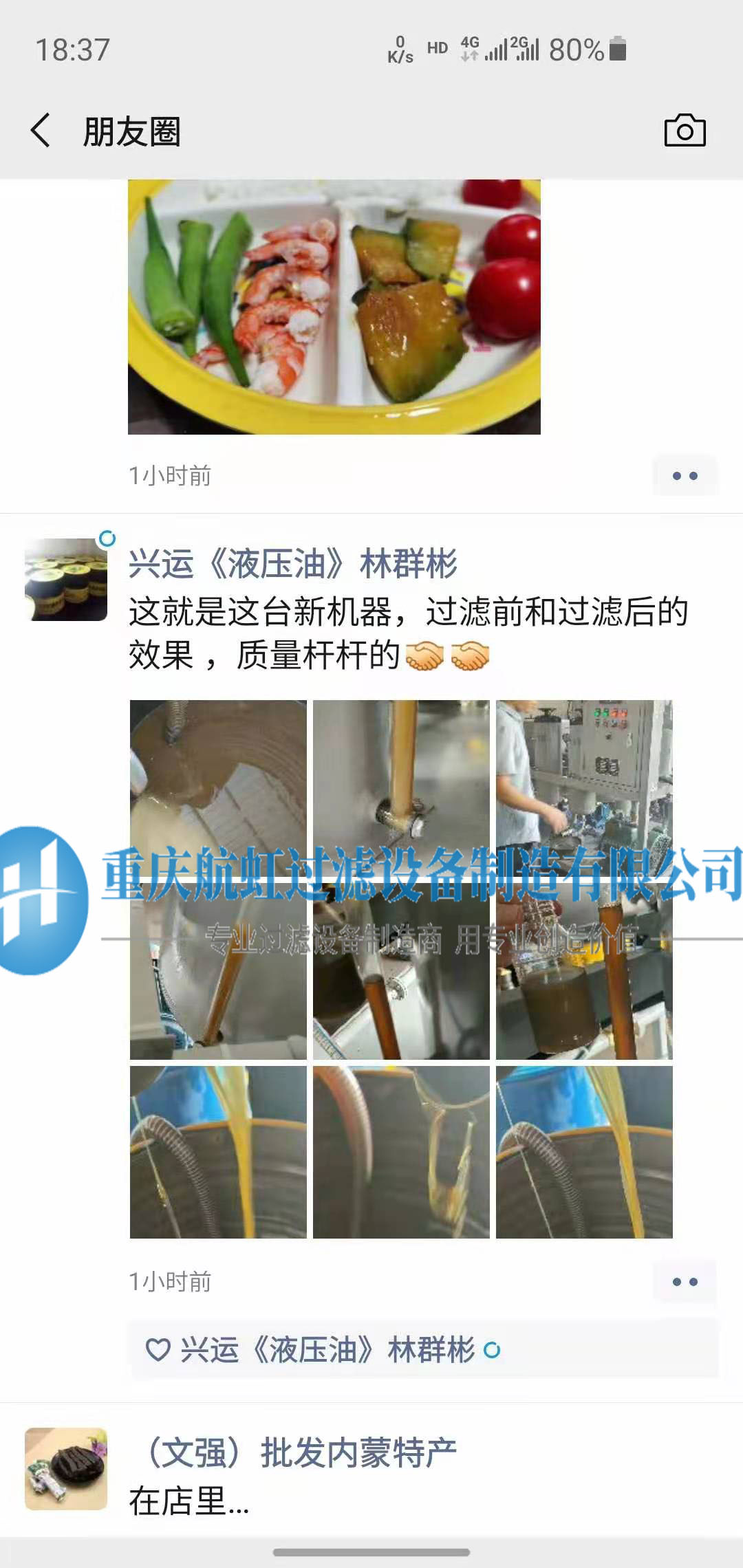
Task: Open the camera to post a moment
Action: pos(685,131)
